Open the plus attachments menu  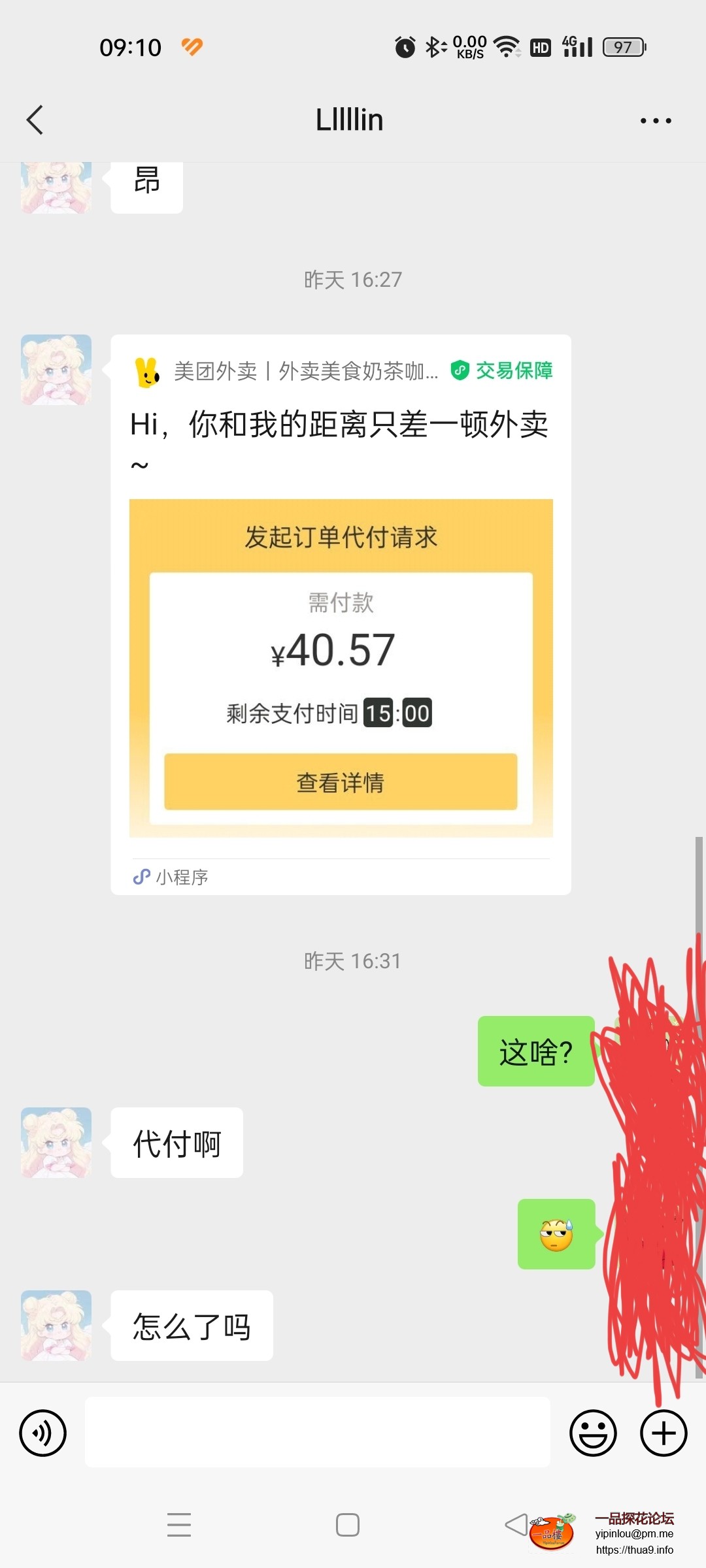tap(664, 1433)
